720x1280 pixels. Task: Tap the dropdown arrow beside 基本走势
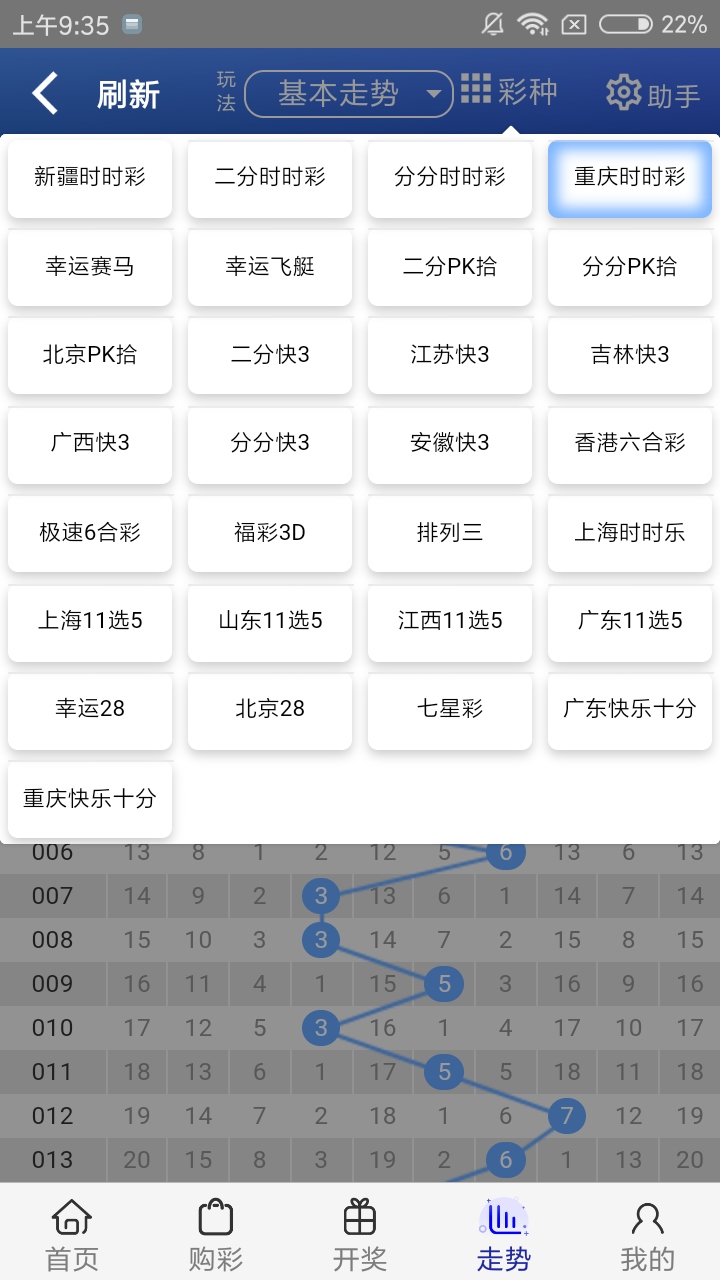tap(434, 91)
